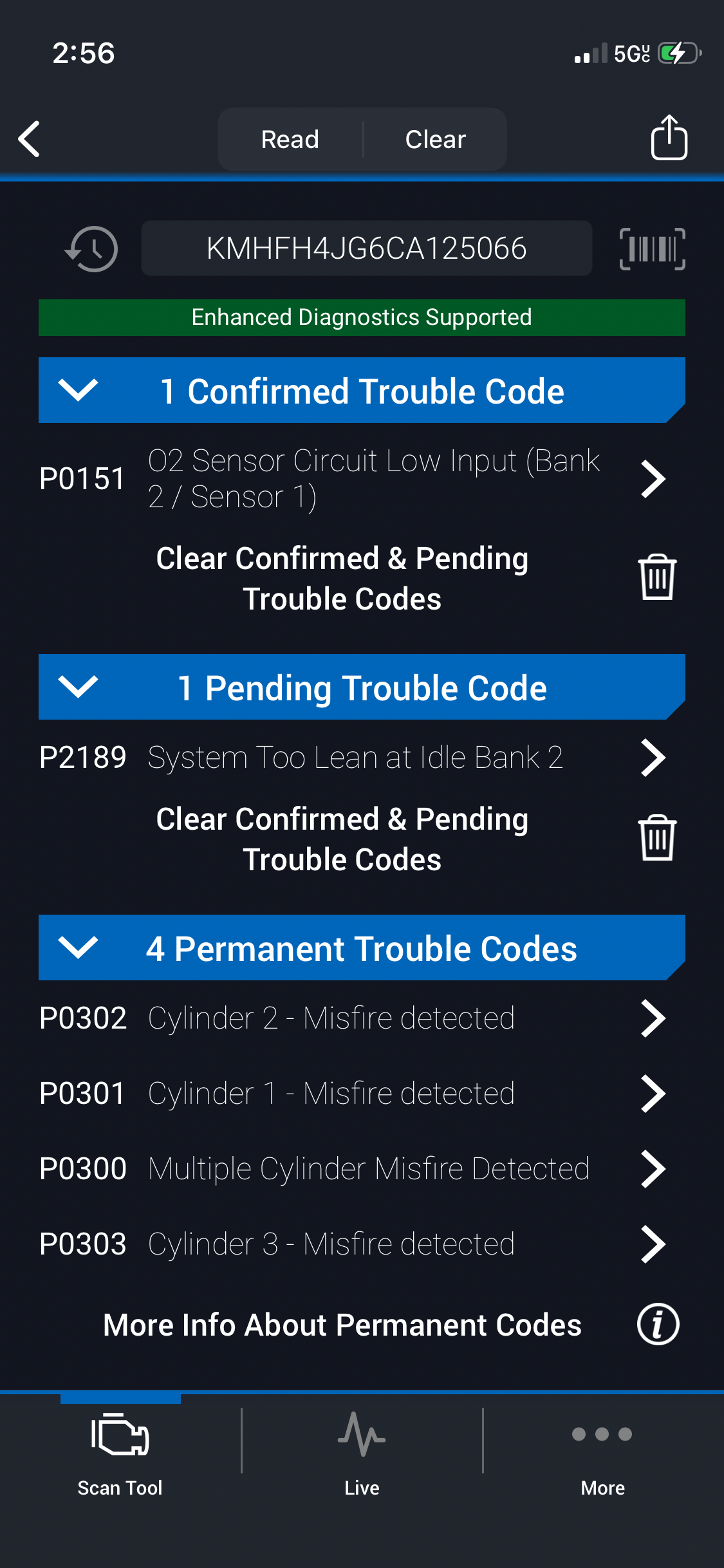Open VIN history clock icon
The image size is (724, 1568).
pos(91,249)
